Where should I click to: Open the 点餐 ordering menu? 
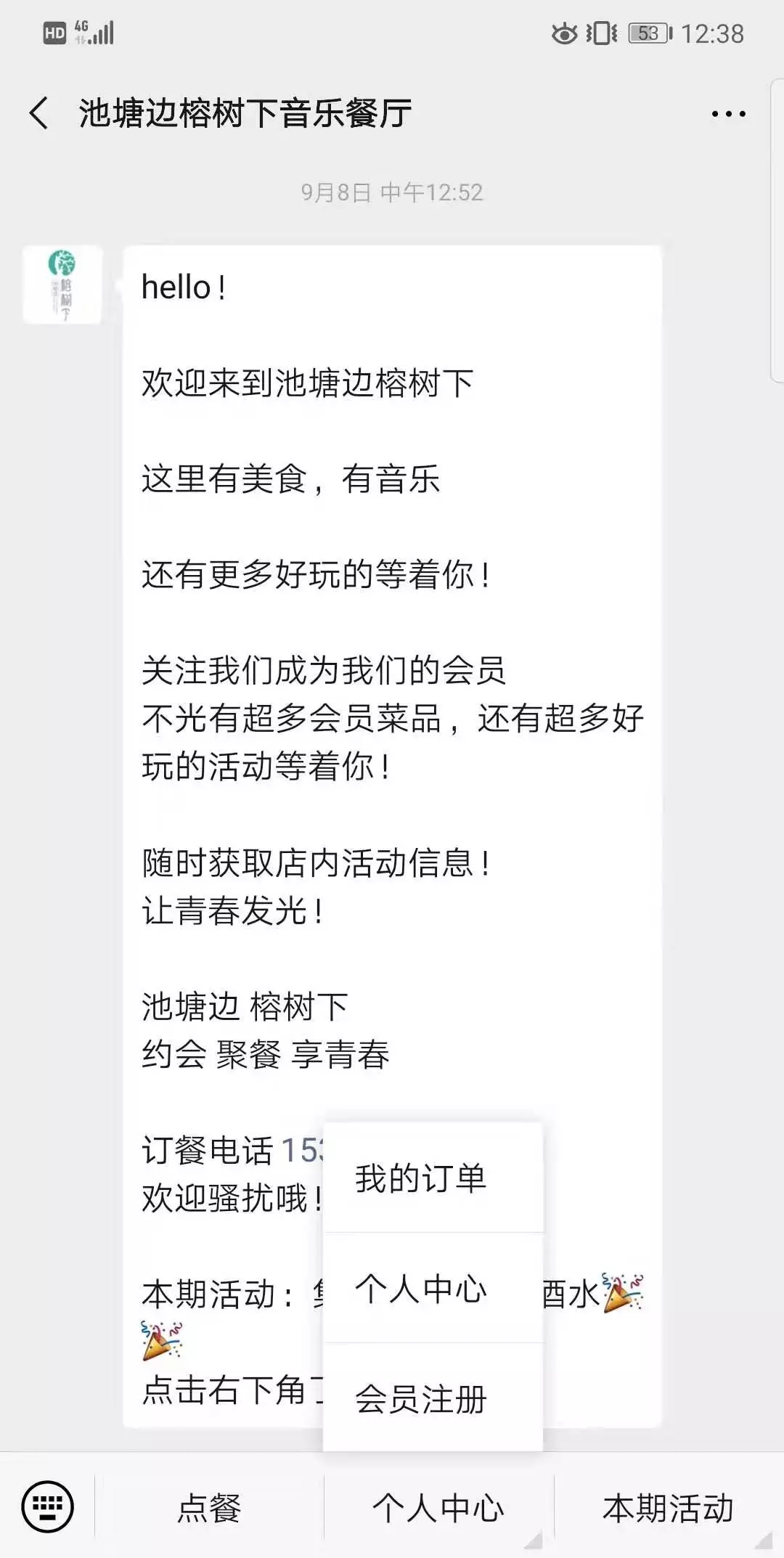pos(209,1507)
